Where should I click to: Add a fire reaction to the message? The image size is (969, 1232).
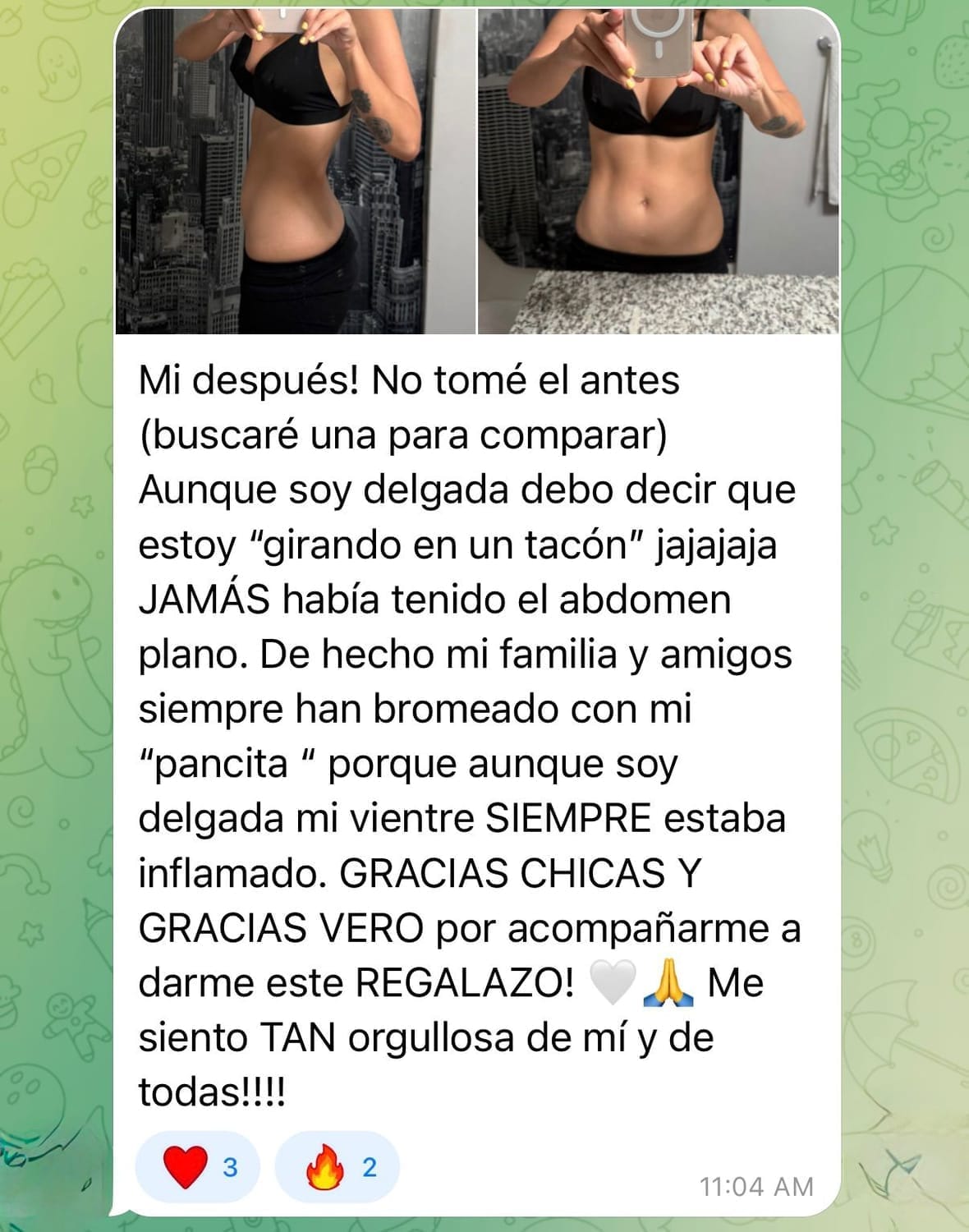[x=338, y=1166]
